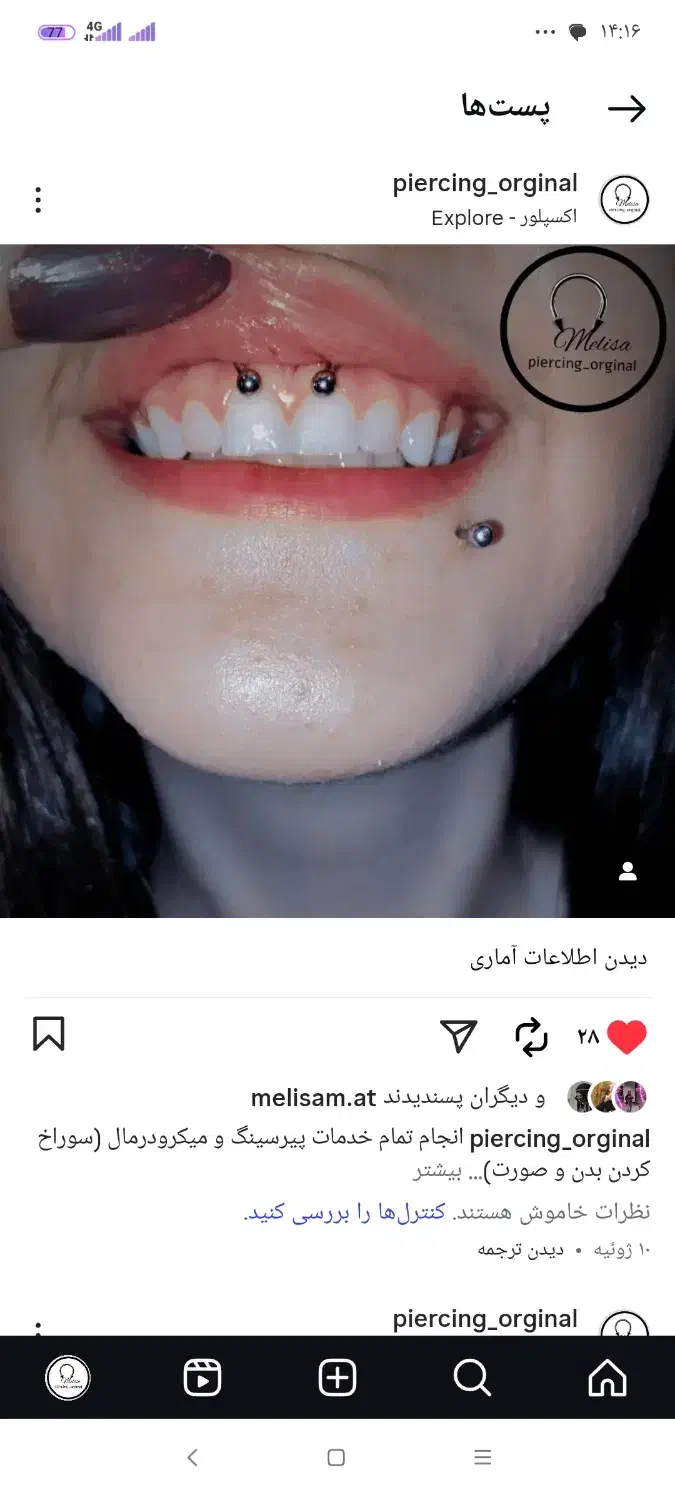The height and width of the screenshot is (1500, 675).
Task: Save the post with the bookmark icon
Action: coord(49,1034)
